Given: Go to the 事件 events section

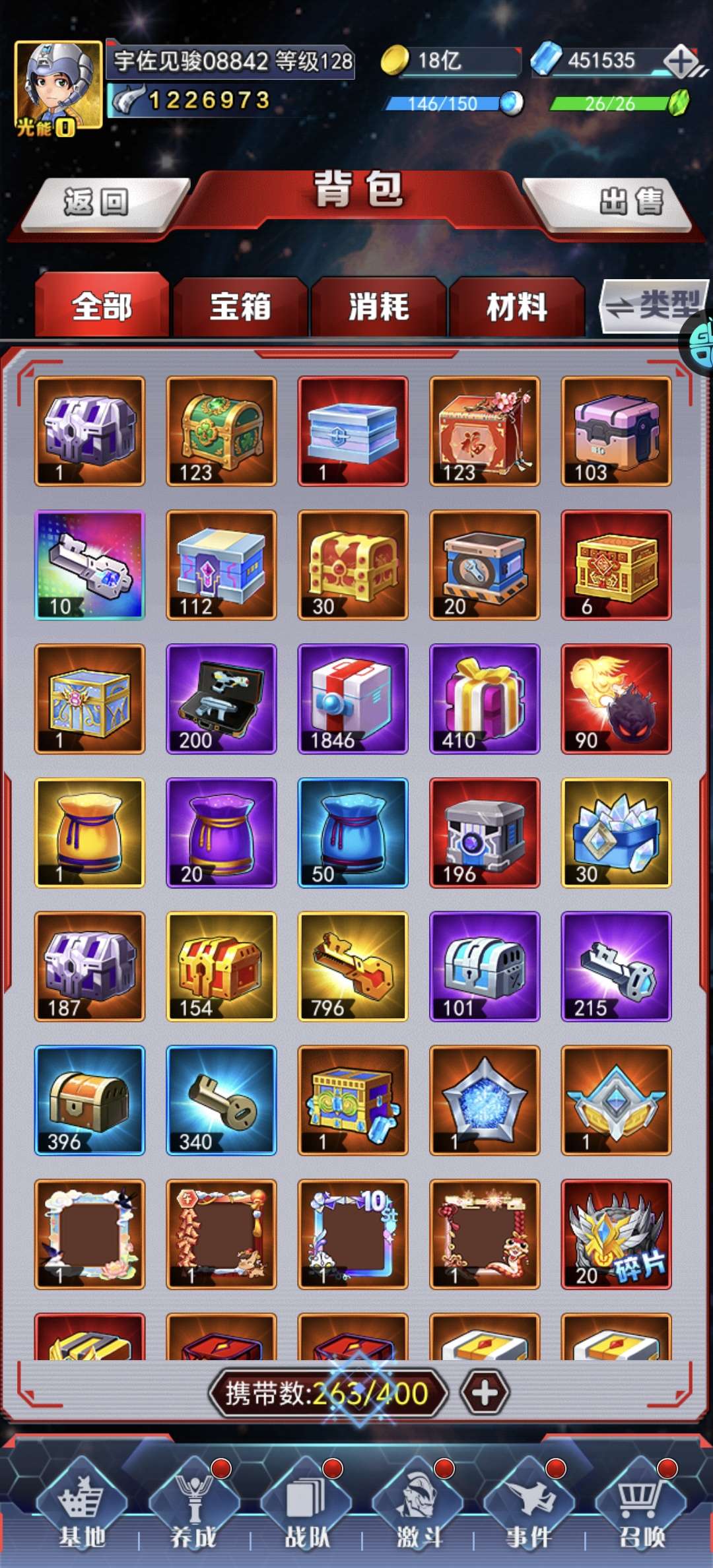Looking at the screenshot, I should point(529,1506).
